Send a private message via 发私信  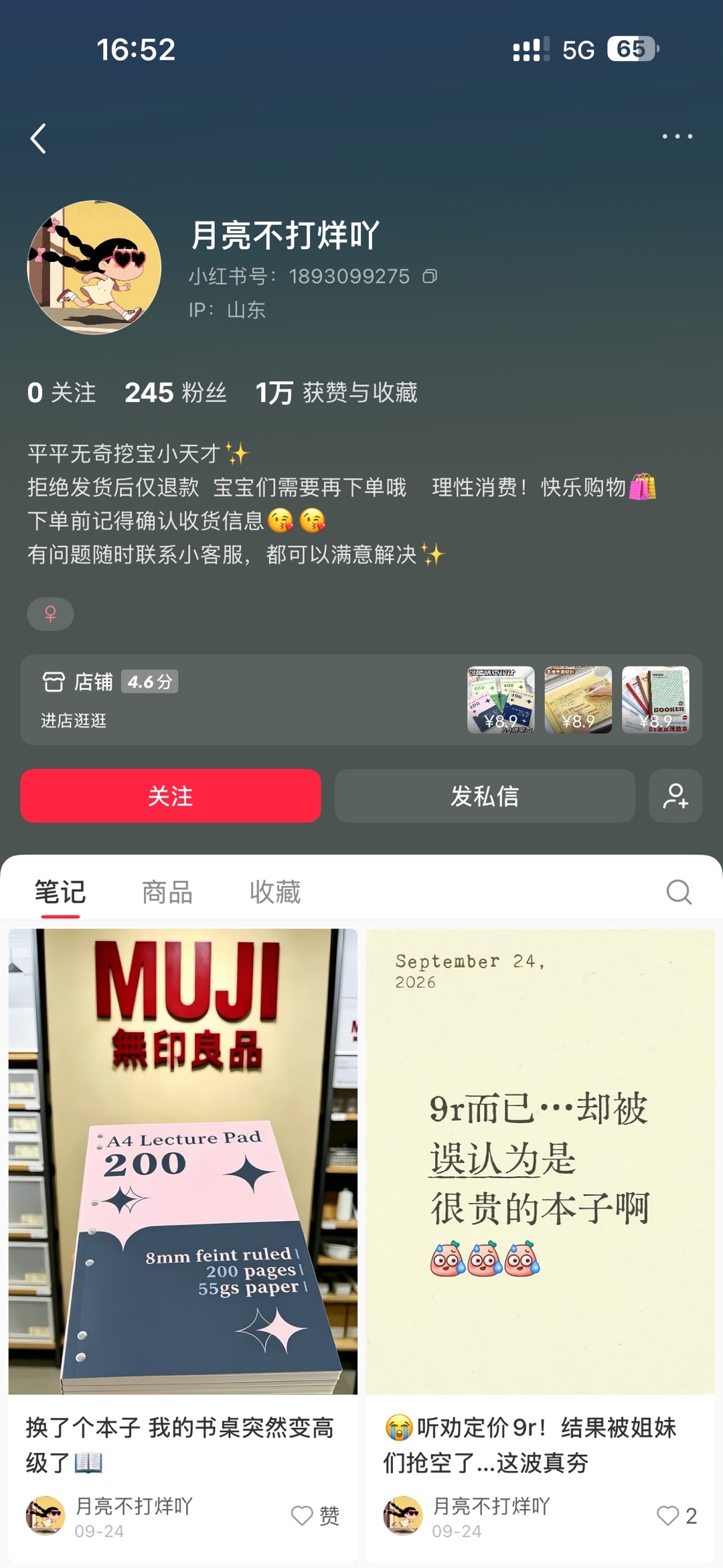(485, 796)
